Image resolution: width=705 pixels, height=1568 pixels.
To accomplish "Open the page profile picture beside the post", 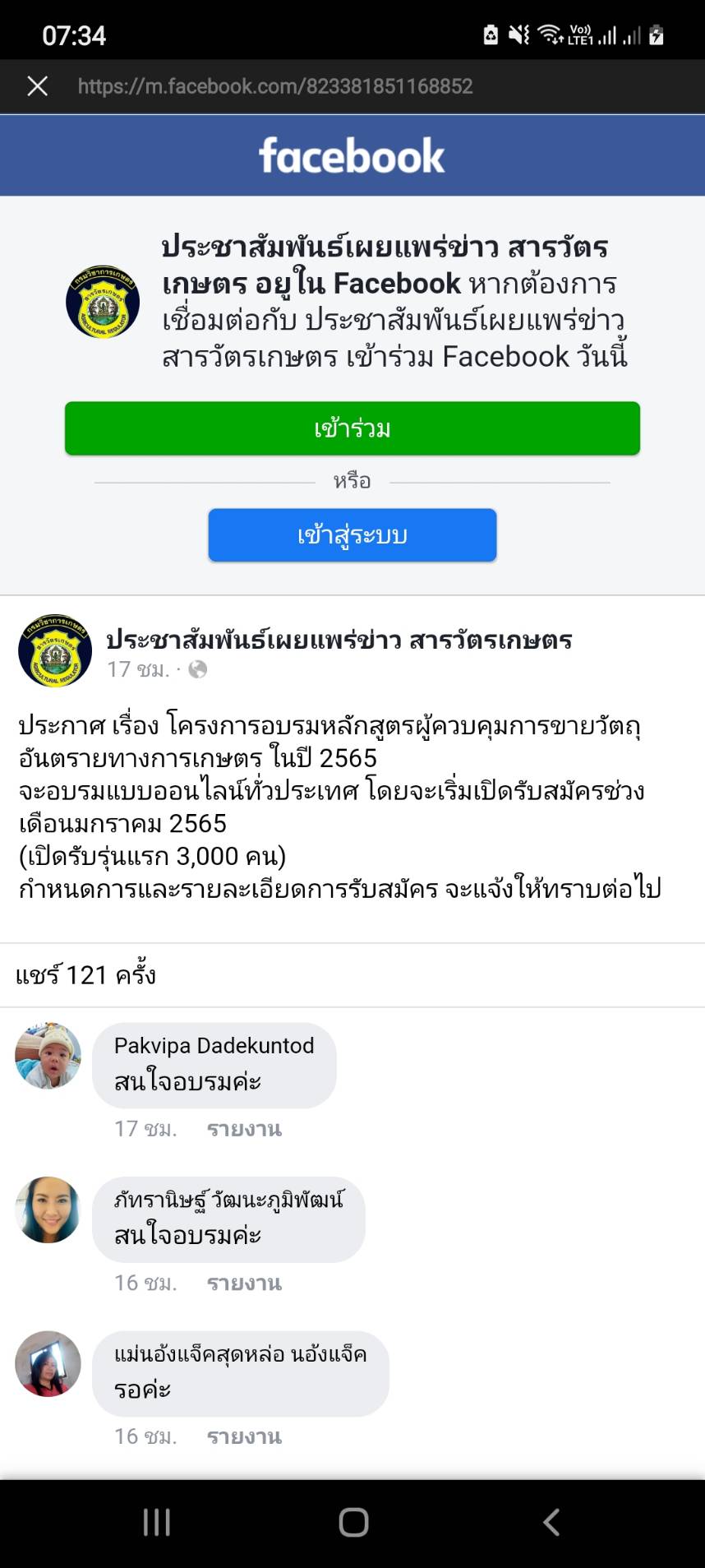I will 54,650.
